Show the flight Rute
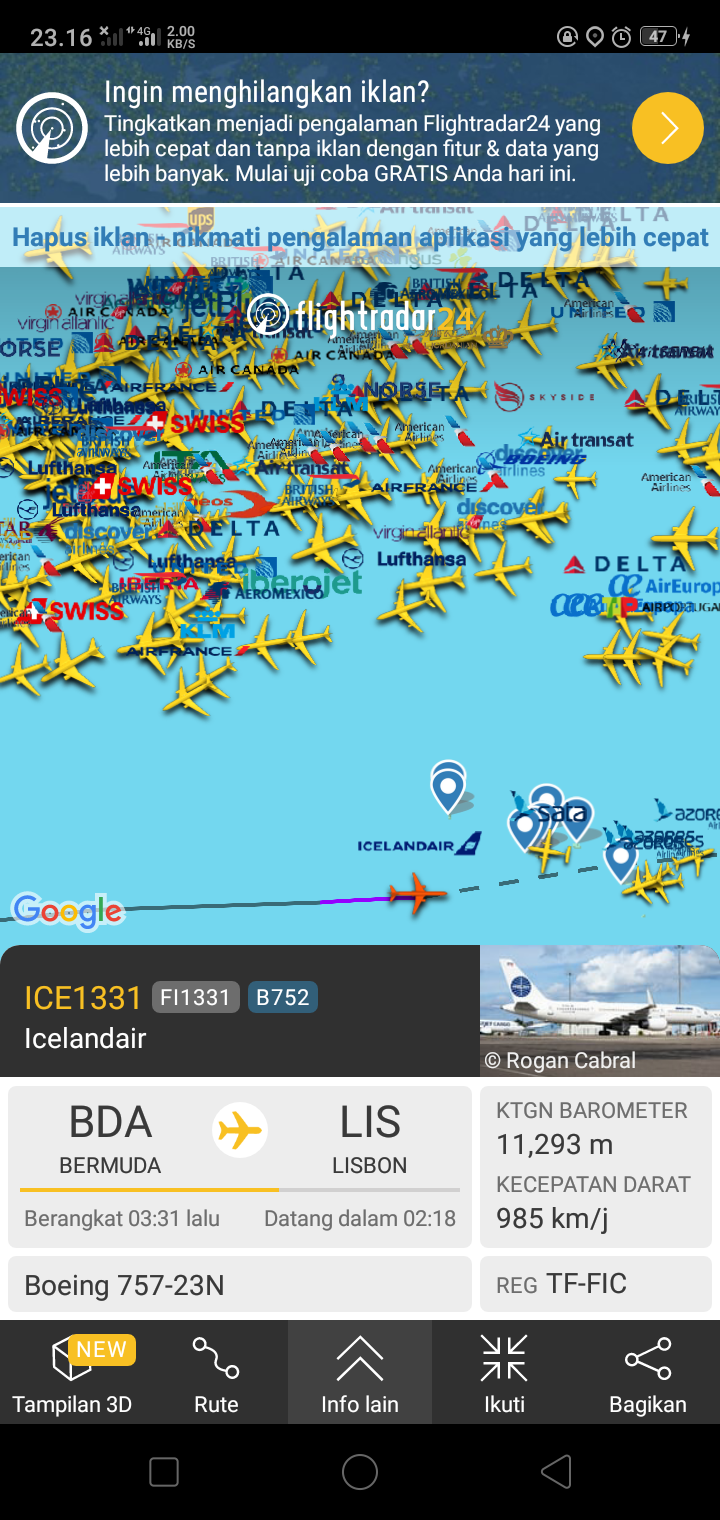This screenshot has width=720, height=1520. (216, 1374)
